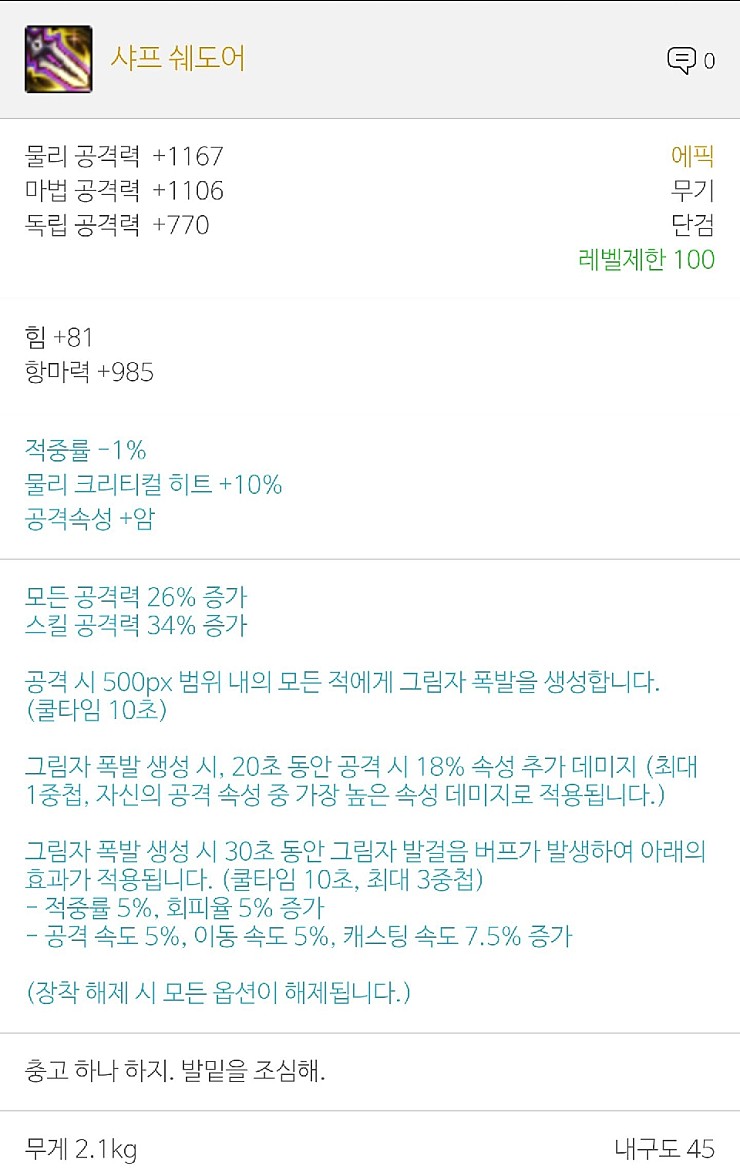
Task: Open the comments for 샤프 쉐도어
Action: [683, 60]
